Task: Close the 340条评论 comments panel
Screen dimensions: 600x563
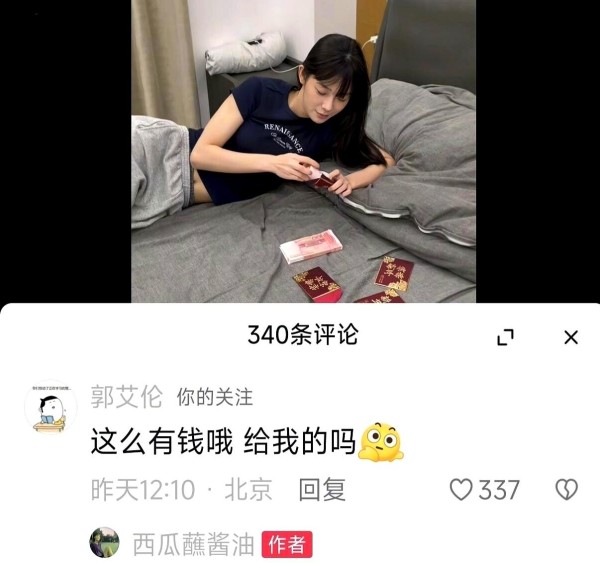Action: tap(570, 337)
